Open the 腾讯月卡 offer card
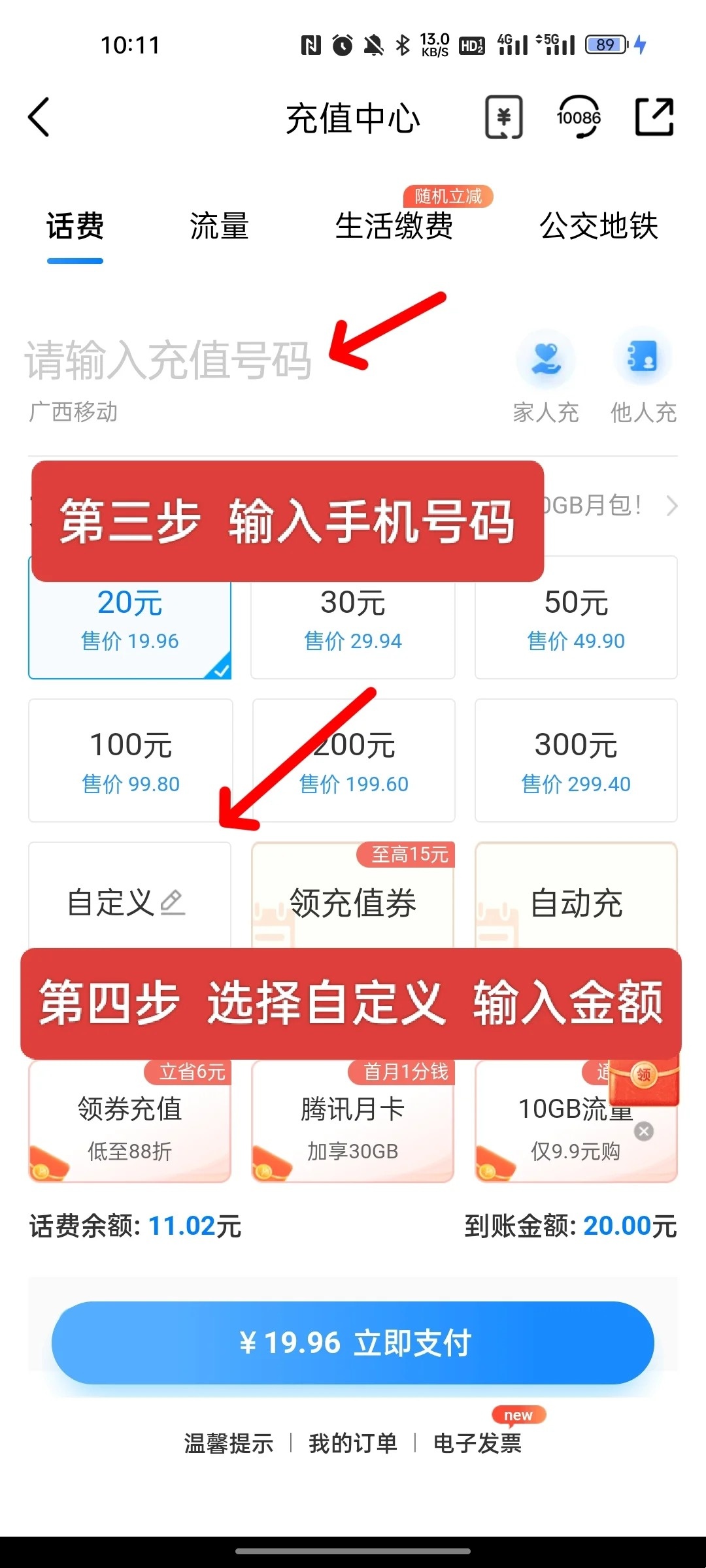Screen dimensions: 706x1568 pos(353,1120)
